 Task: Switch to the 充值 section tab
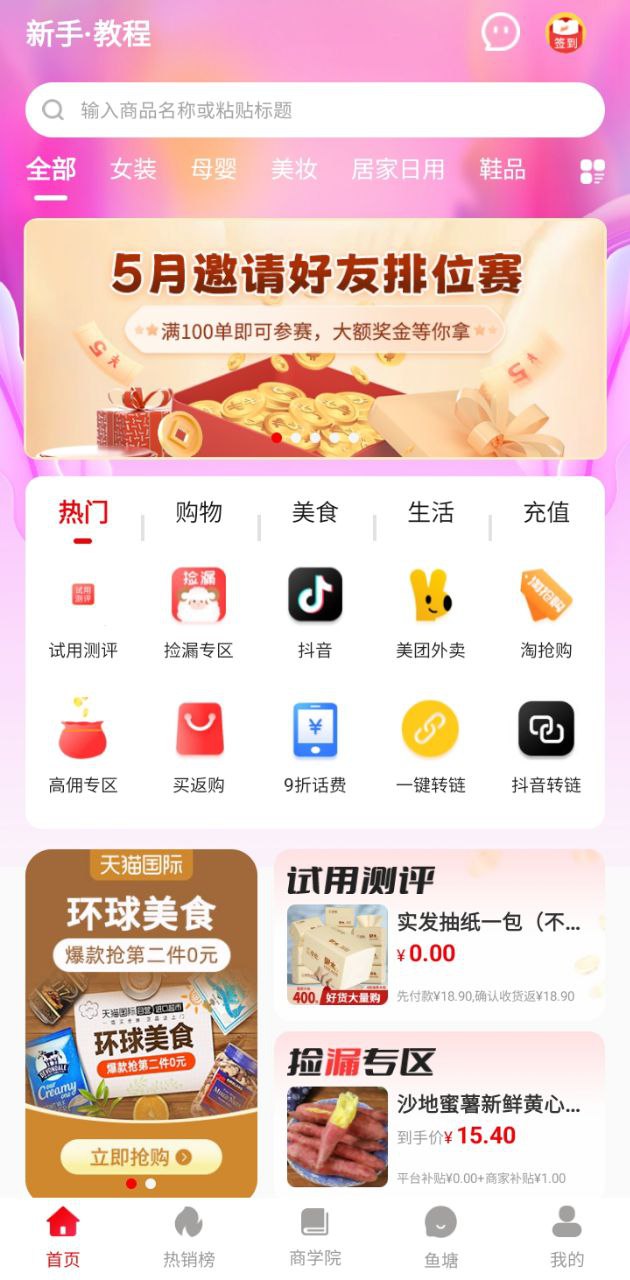click(546, 513)
